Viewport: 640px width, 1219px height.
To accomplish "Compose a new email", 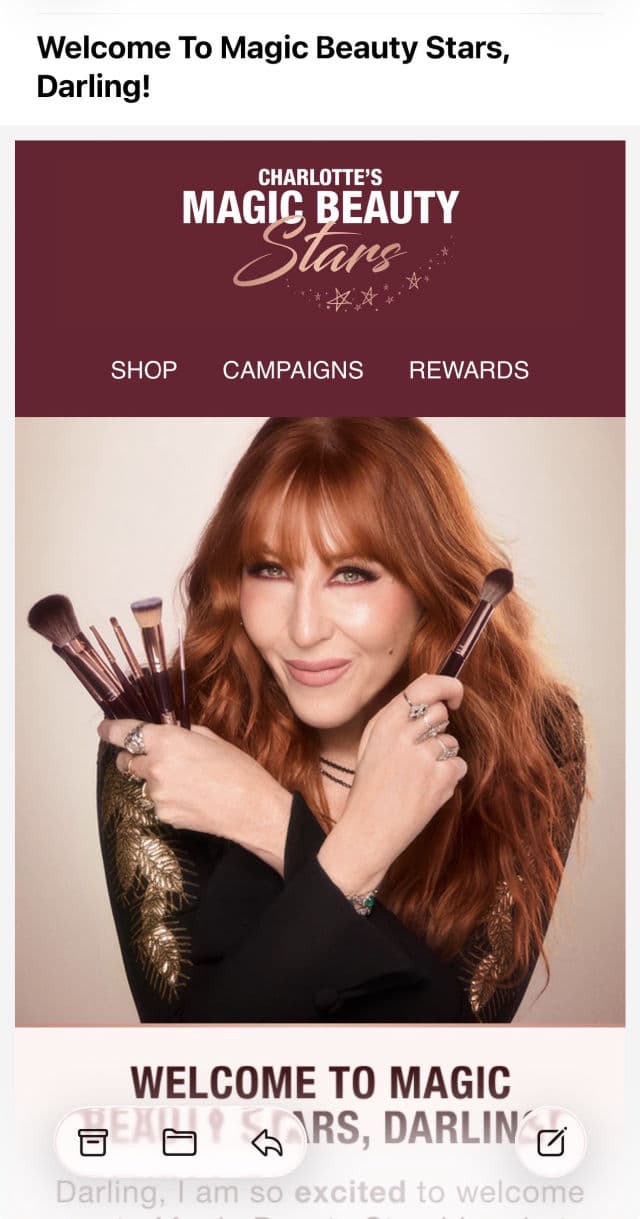I will point(551,1142).
